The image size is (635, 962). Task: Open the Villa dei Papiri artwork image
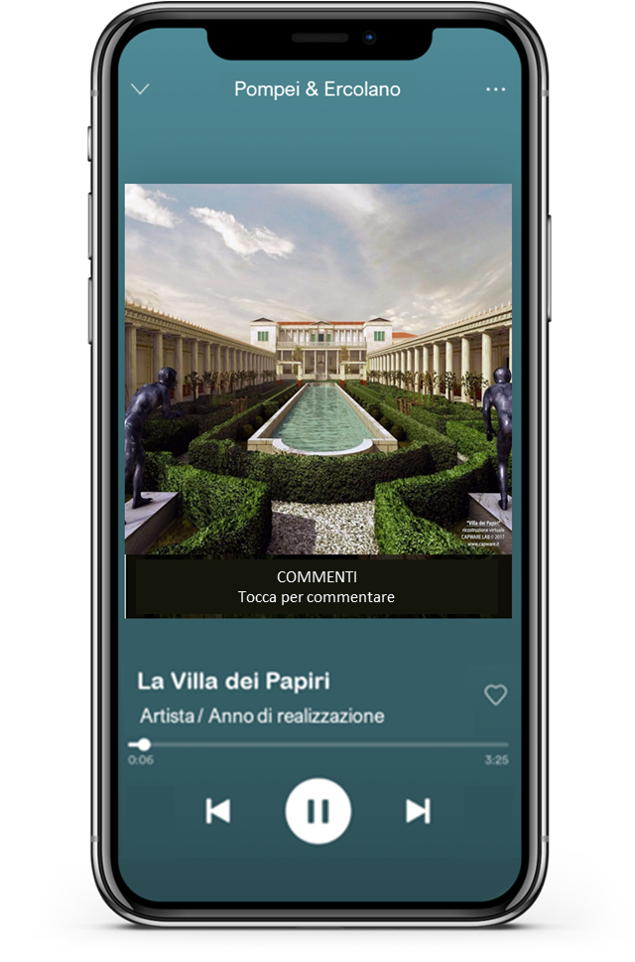[x=317, y=368]
